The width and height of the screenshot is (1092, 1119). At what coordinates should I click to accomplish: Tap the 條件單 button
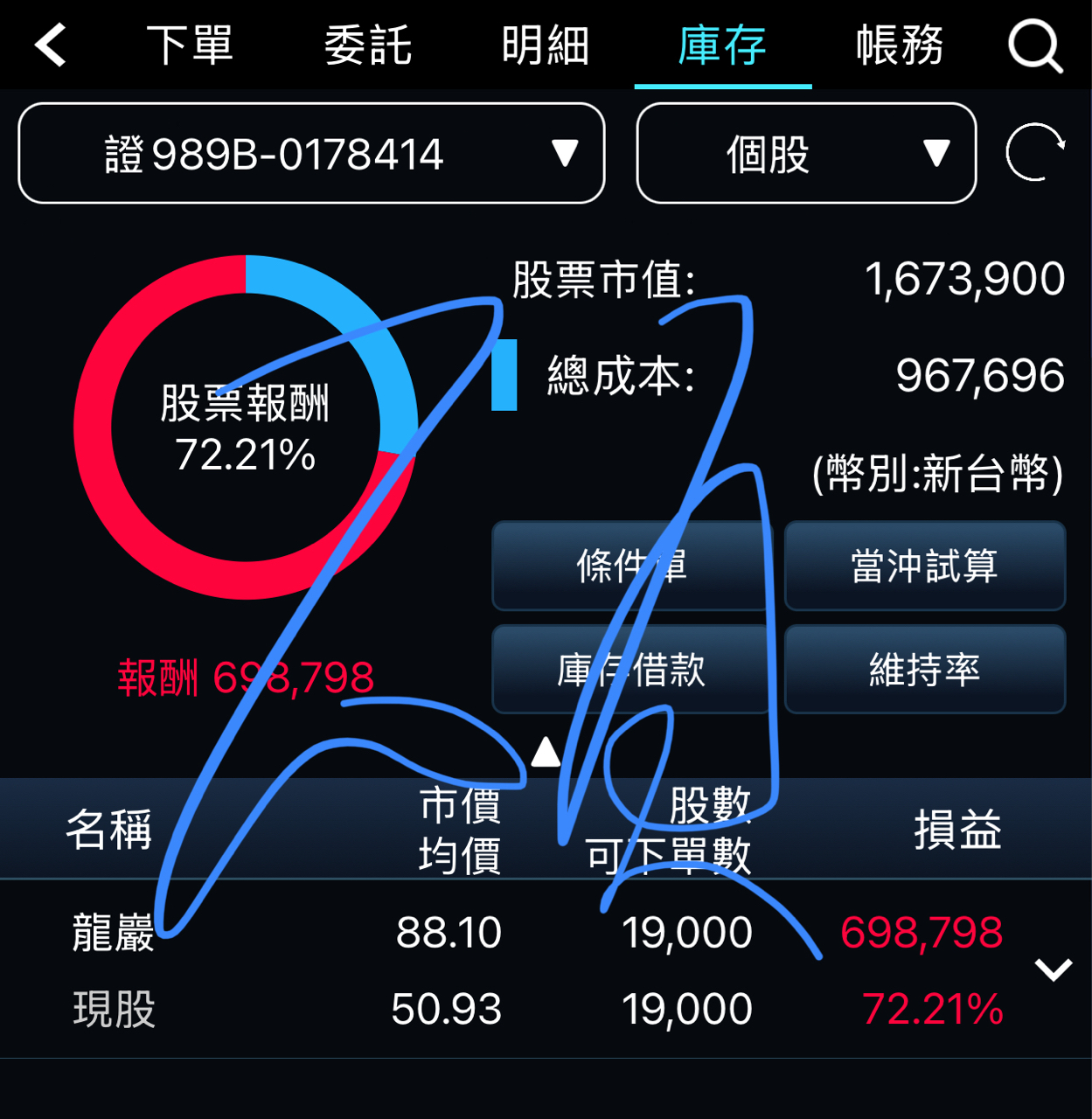tap(631, 566)
